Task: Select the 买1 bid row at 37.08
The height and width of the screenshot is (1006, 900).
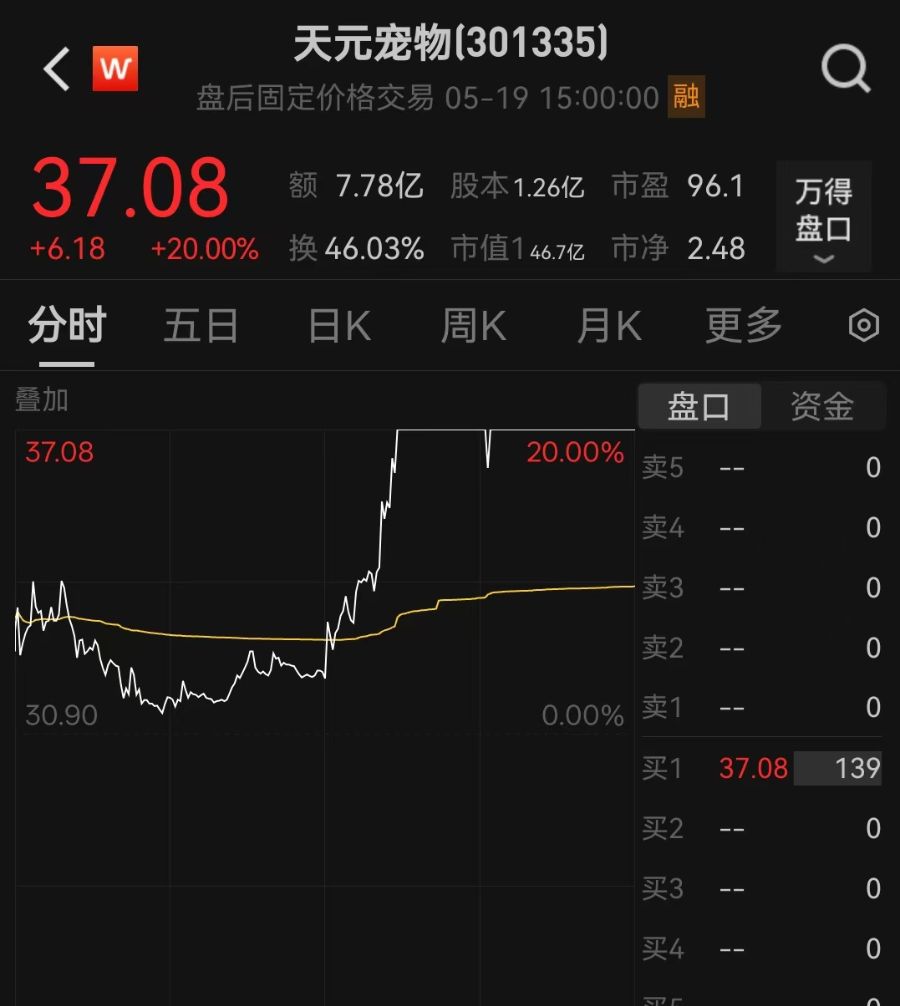Action: click(760, 768)
